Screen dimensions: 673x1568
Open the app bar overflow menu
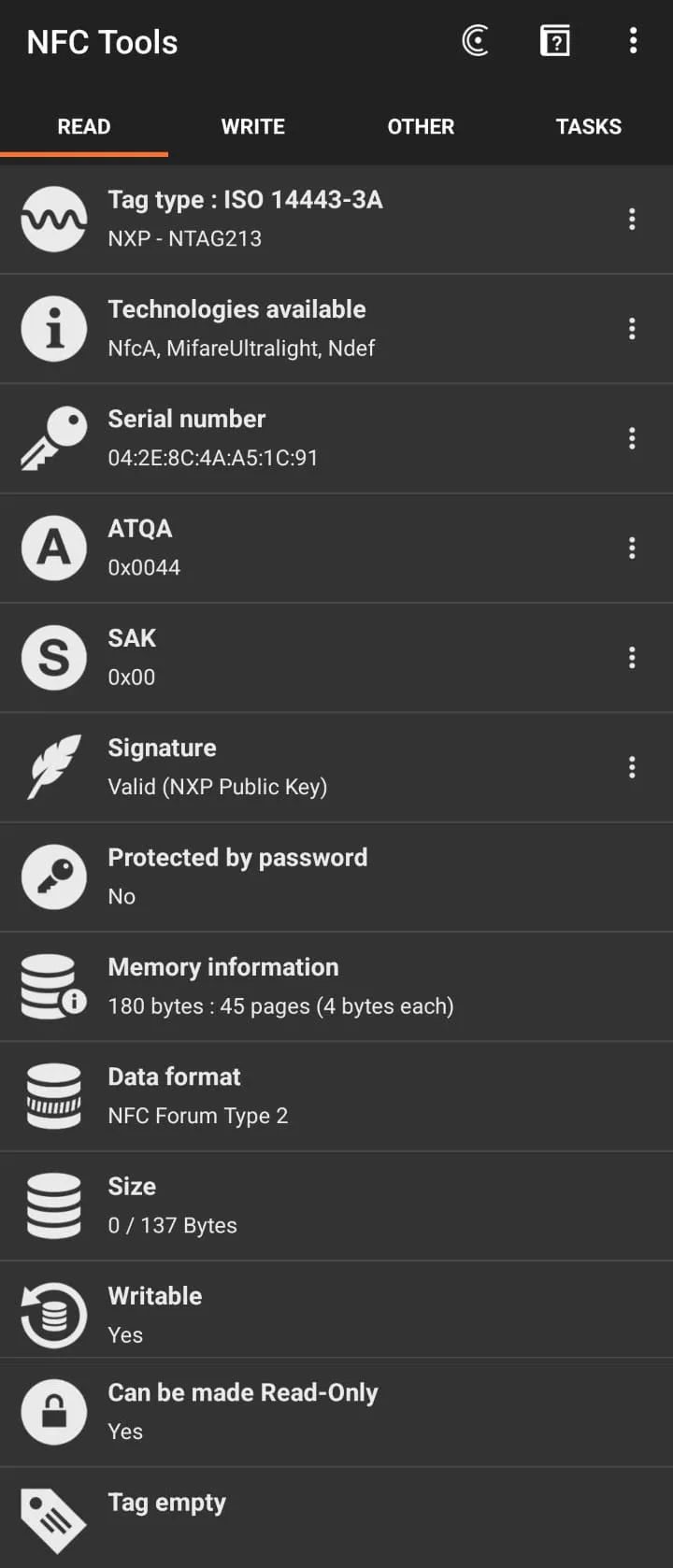point(633,41)
